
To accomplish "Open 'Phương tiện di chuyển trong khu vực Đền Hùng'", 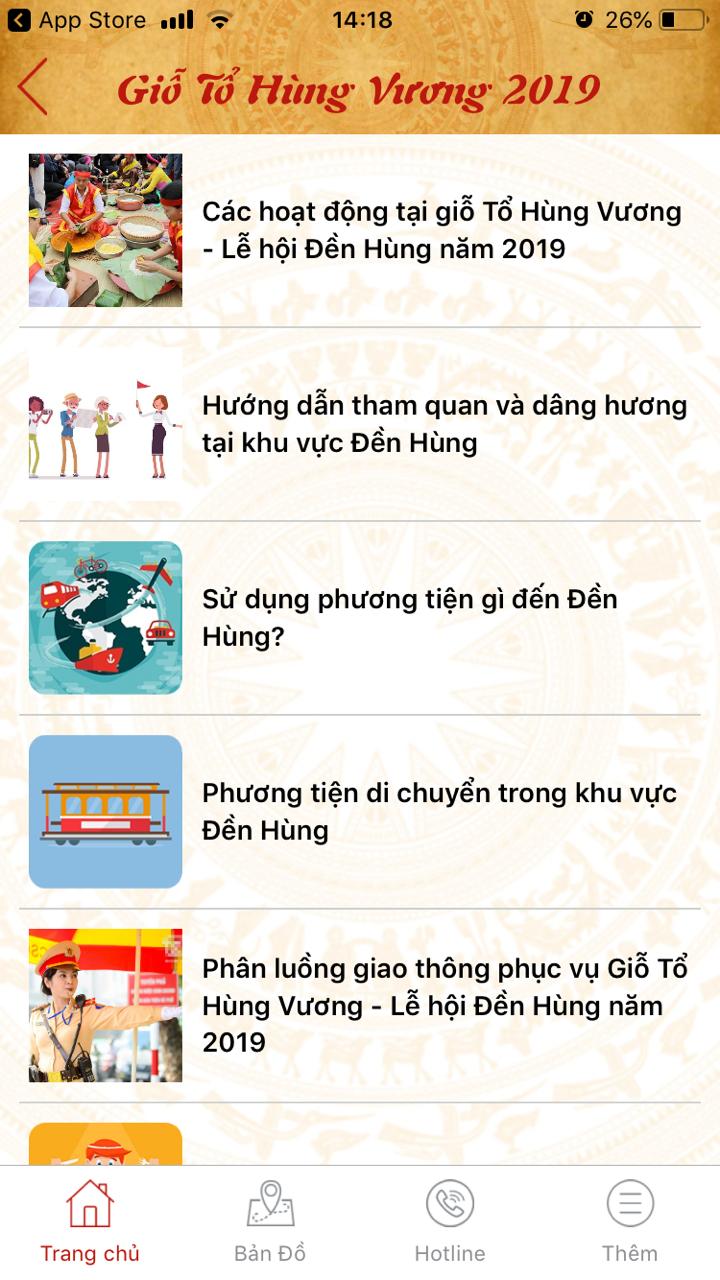I will (x=439, y=811).
